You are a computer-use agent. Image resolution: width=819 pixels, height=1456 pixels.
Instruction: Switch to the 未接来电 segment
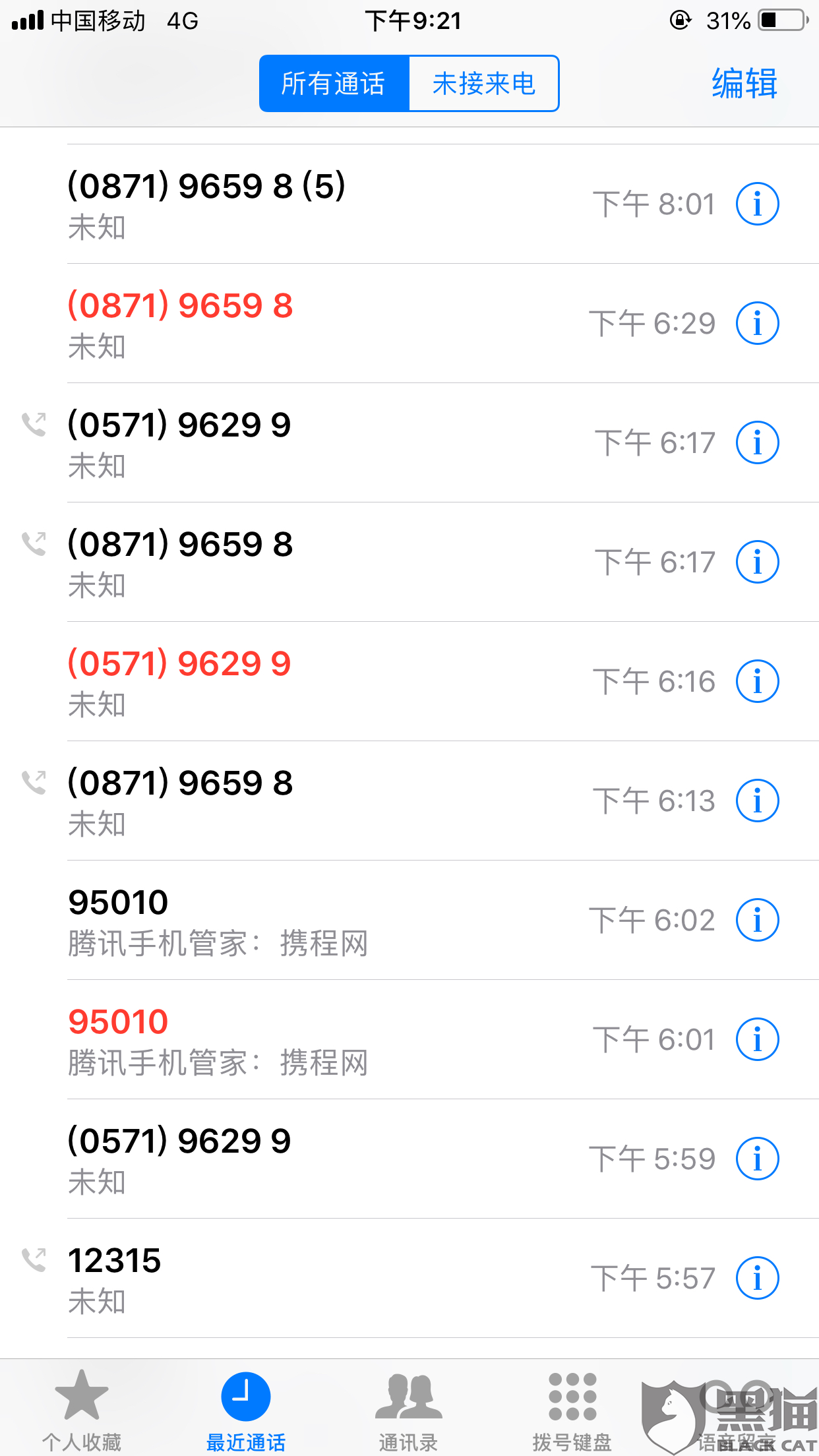tap(483, 84)
